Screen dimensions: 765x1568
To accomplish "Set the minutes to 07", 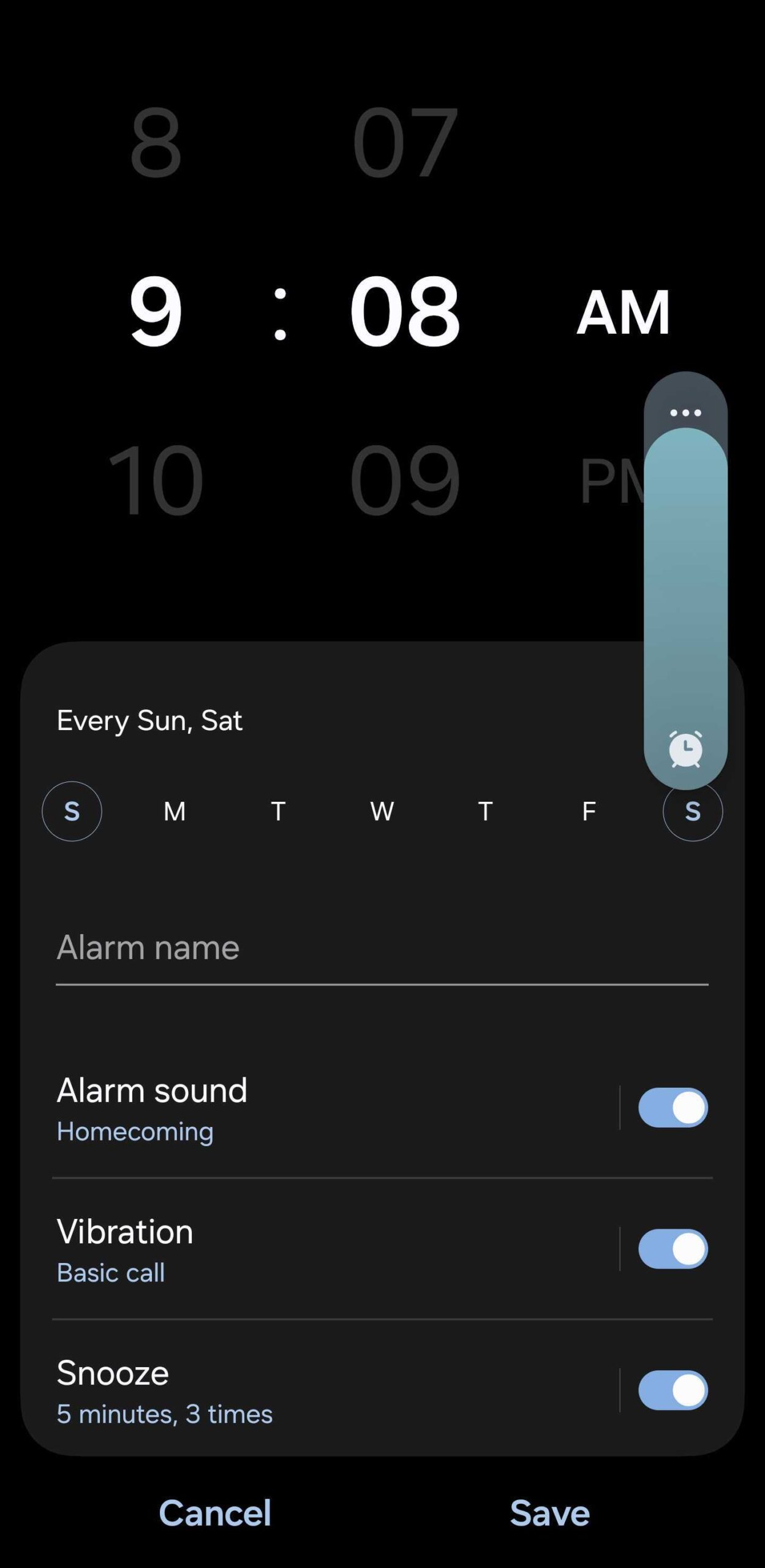I will tap(404, 142).
